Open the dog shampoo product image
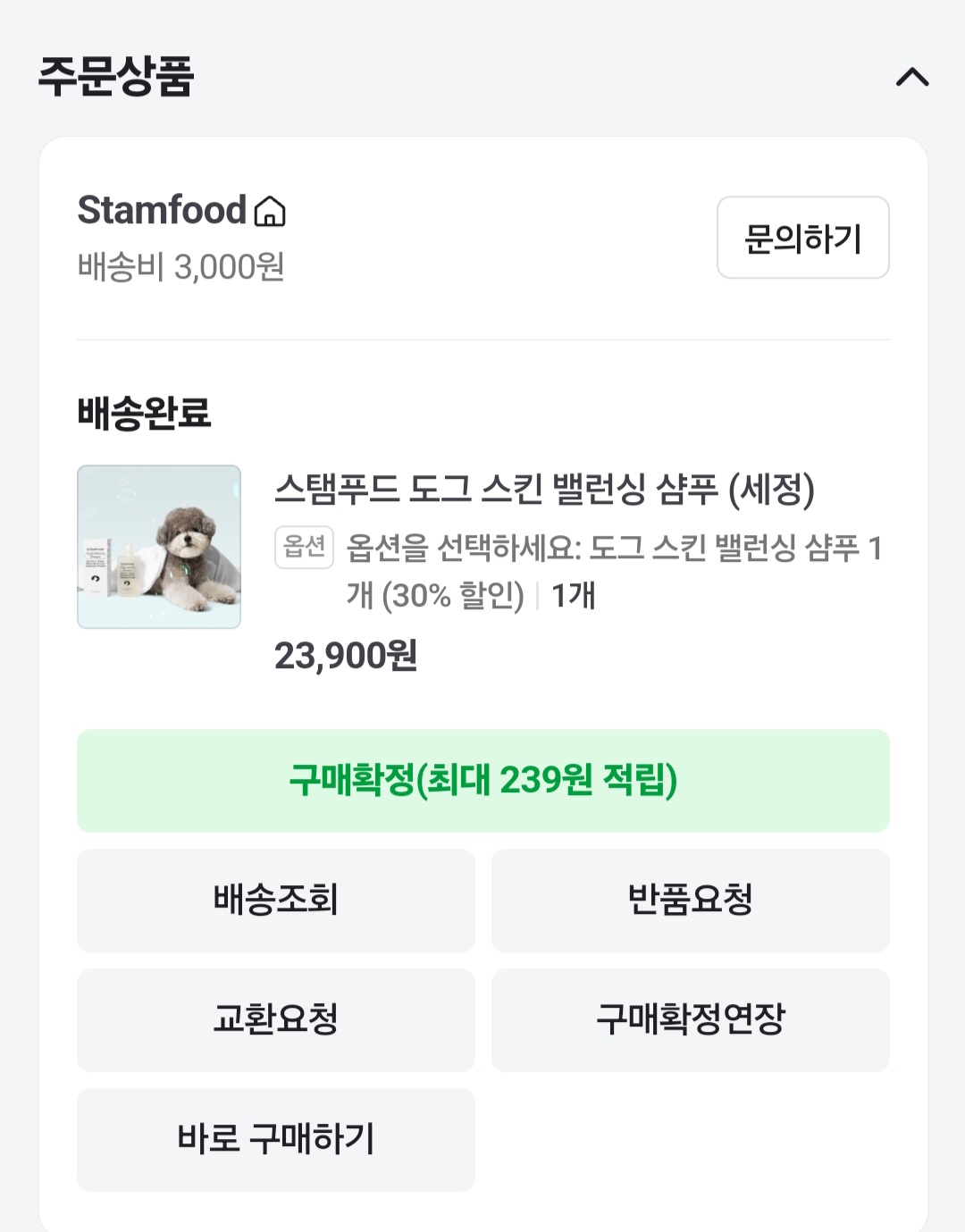Image resolution: width=965 pixels, height=1232 pixels. pyautogui.click(x=159, y=547)
